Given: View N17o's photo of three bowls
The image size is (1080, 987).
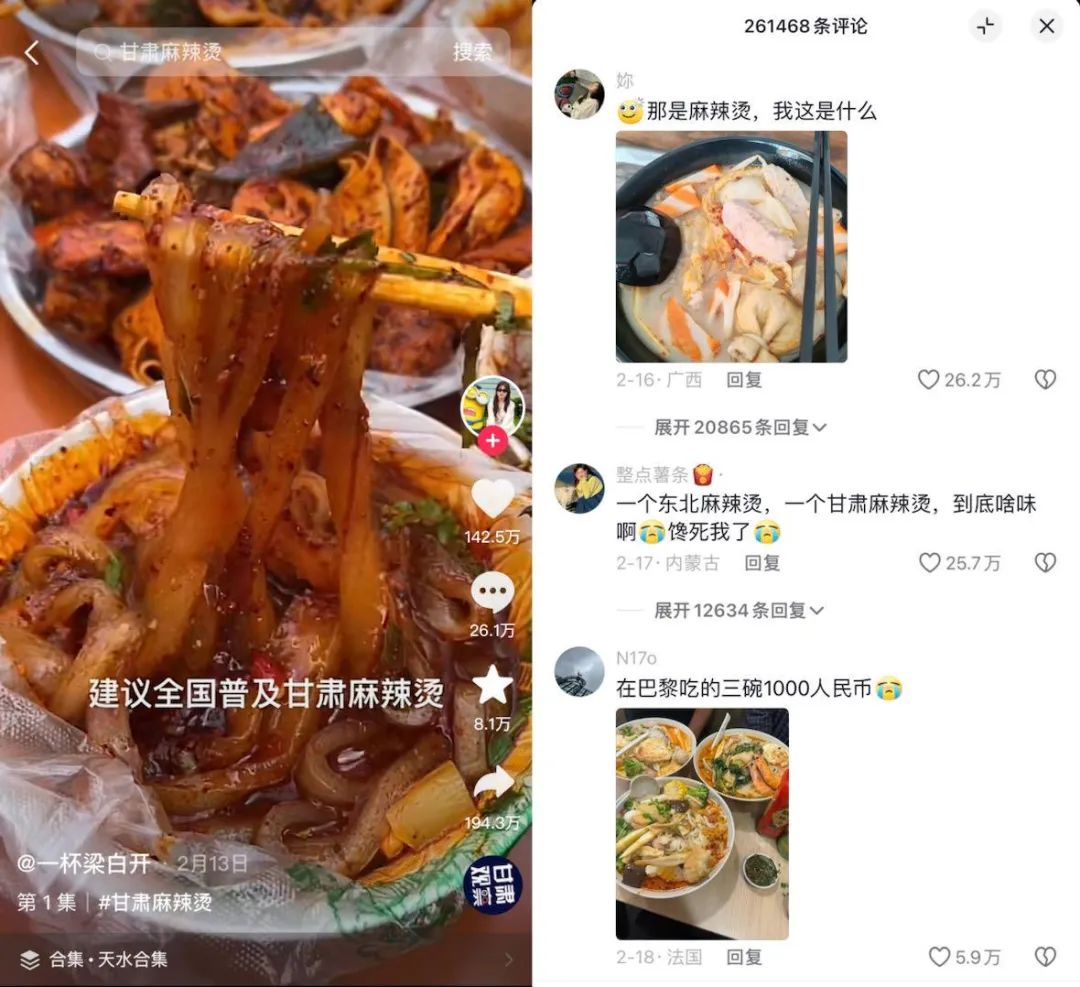Looking at the screenshot, I should [702, 823].
